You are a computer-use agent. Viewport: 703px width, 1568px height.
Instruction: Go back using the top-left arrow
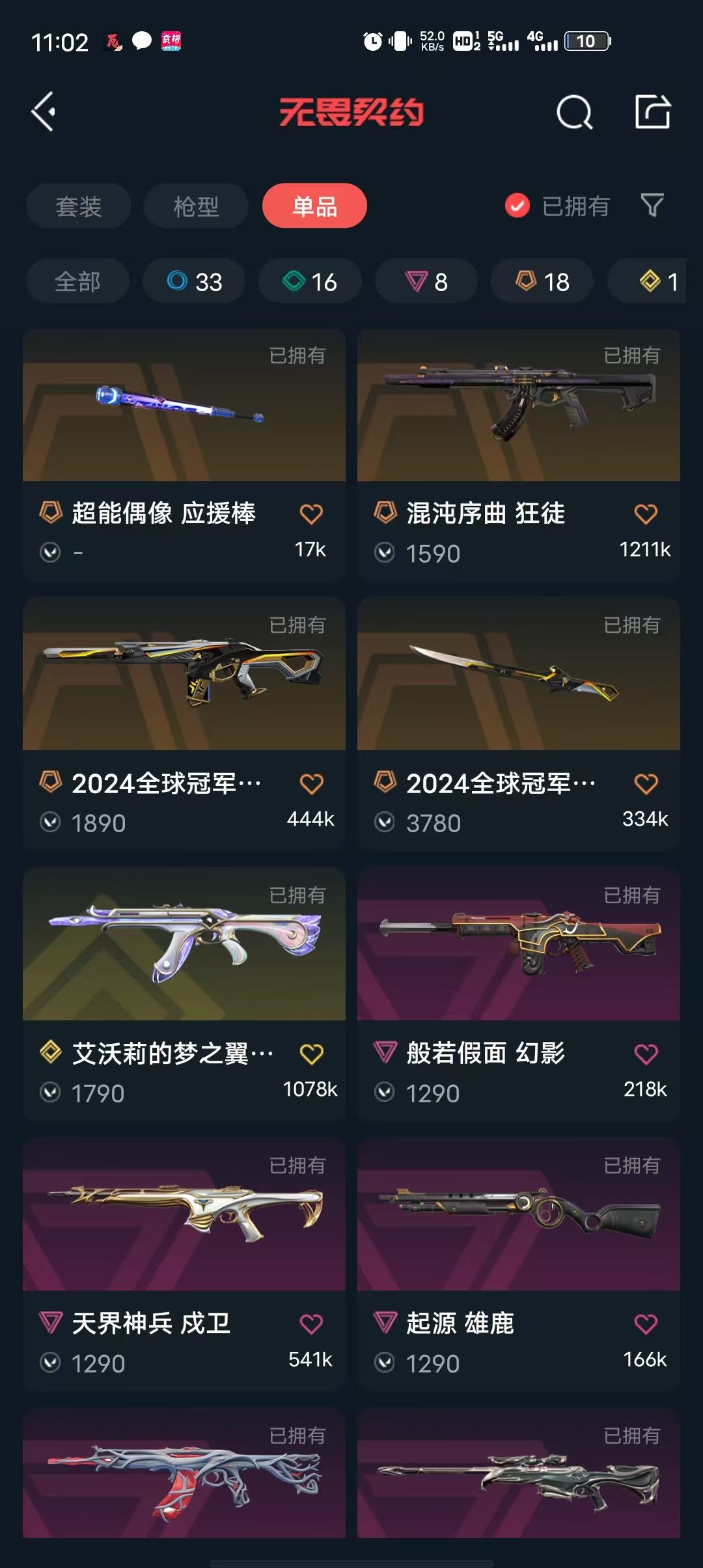(x=44, y=112)
